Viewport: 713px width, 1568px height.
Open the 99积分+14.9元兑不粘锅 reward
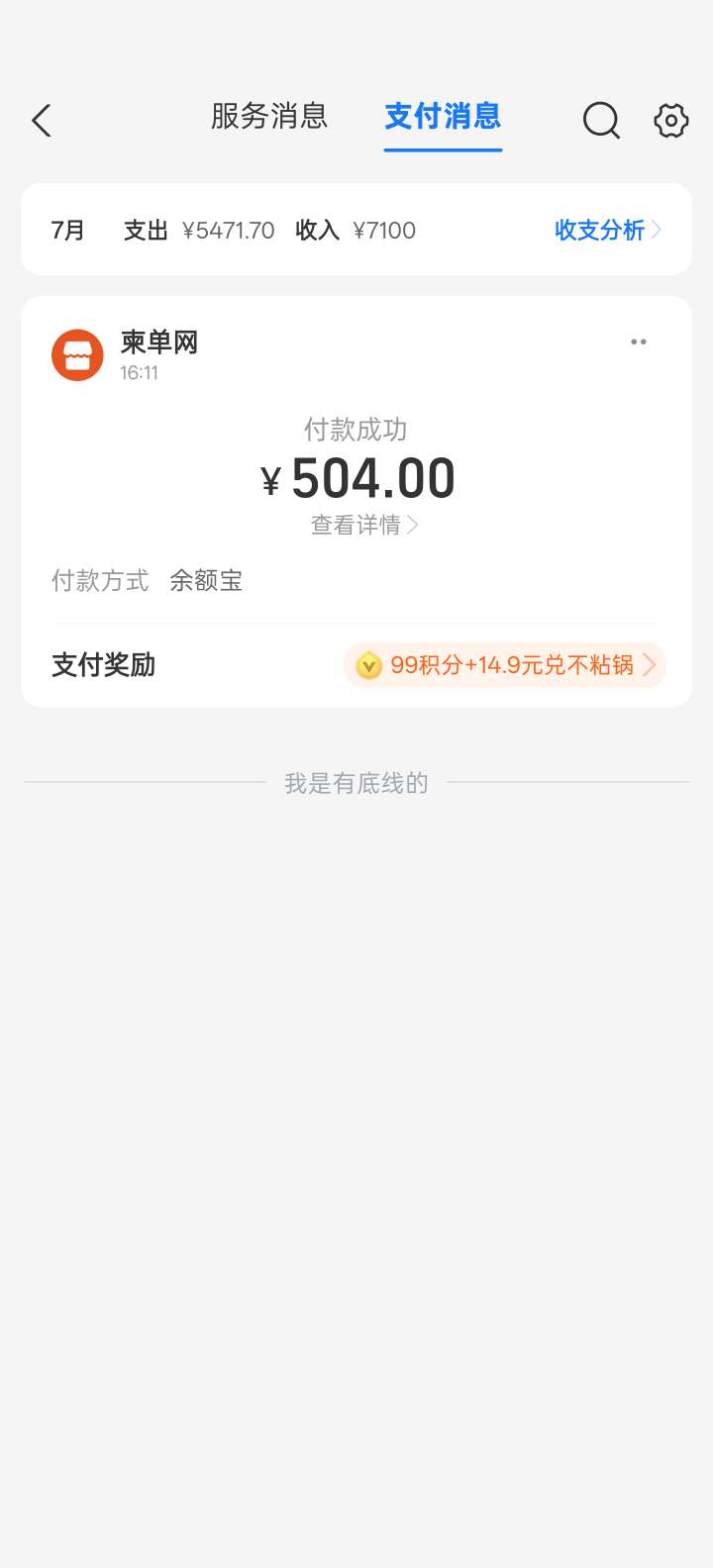click(x=505, y=665)
